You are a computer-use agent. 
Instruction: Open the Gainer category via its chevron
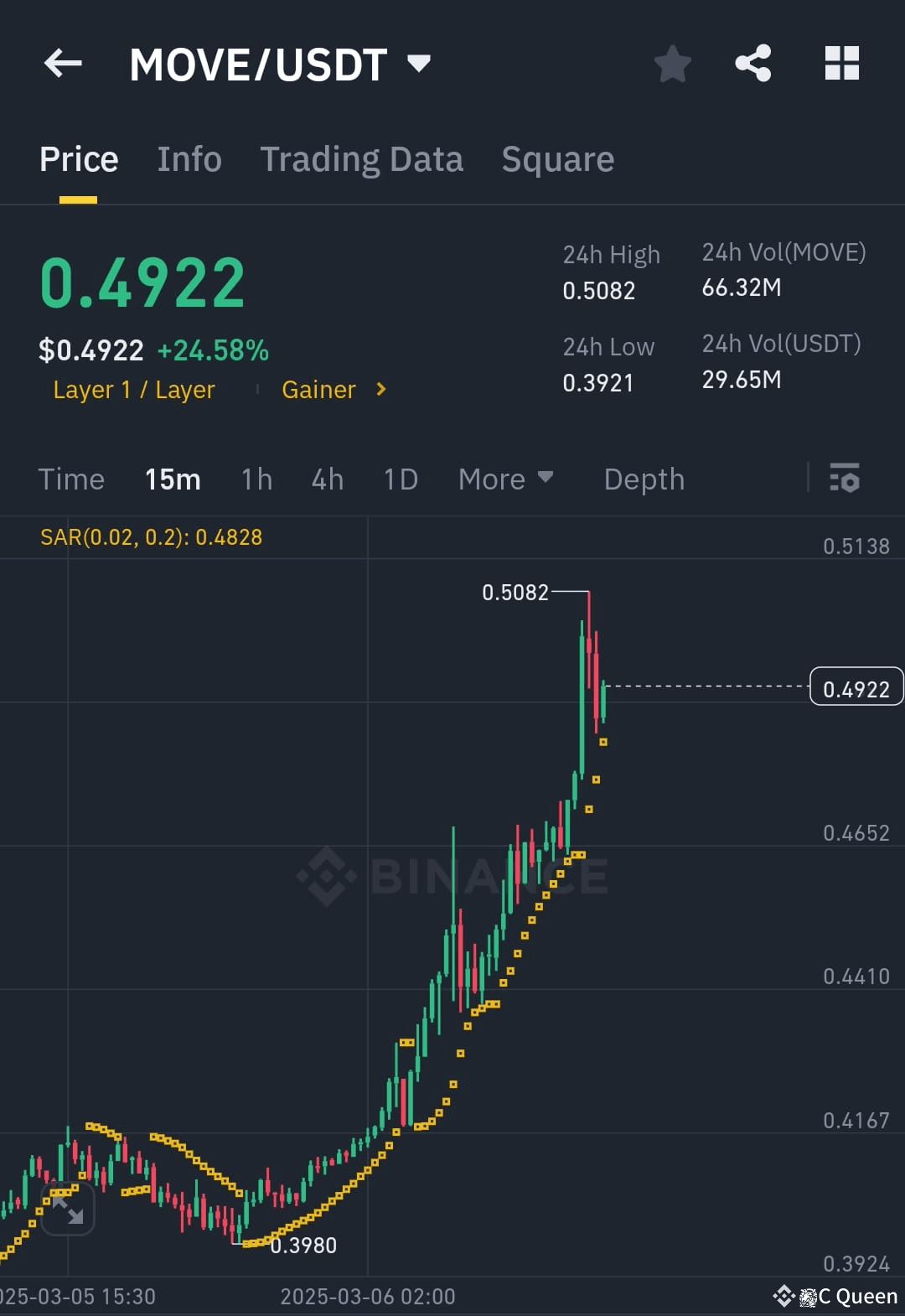(x=380, y=389)
